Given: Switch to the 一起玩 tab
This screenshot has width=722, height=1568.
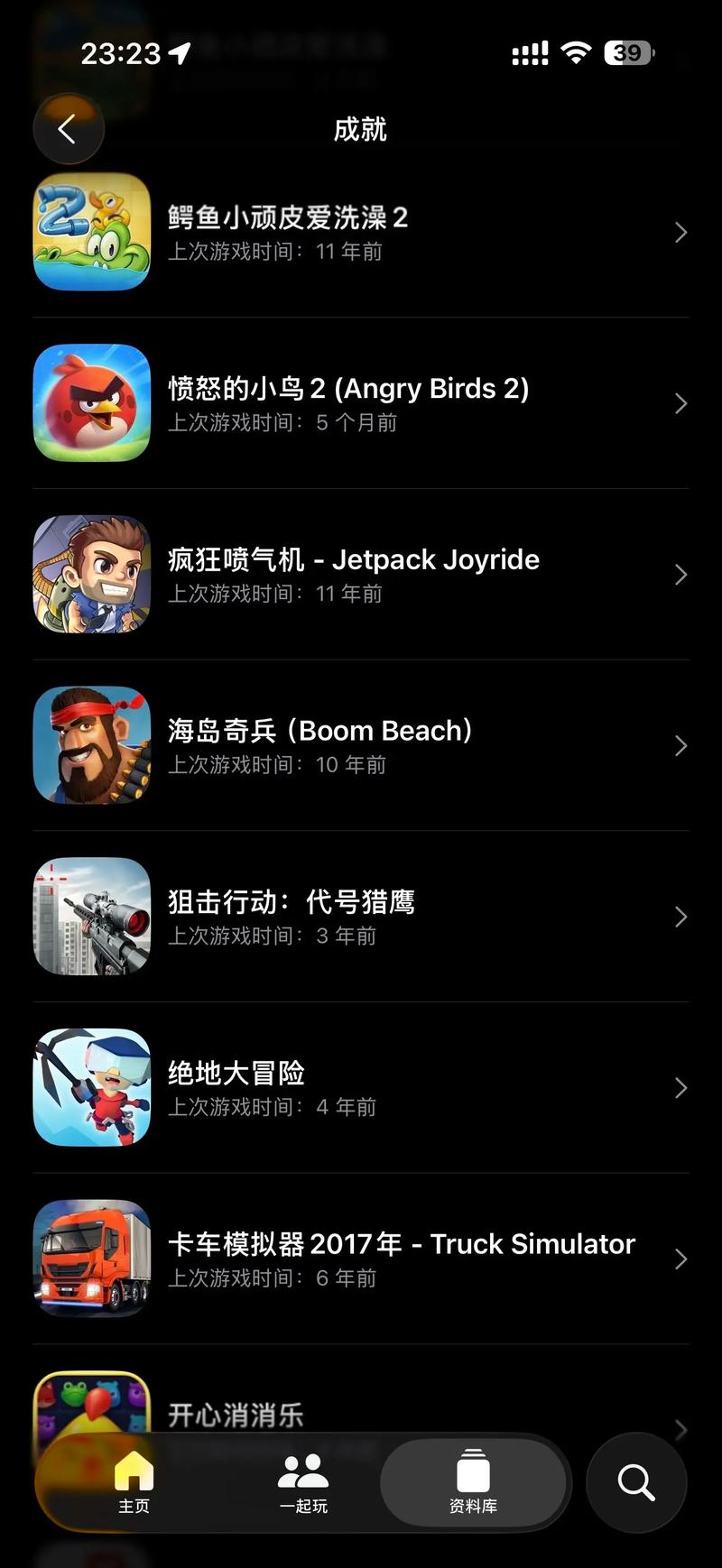Looking at the screenshot, I should tap(304, 1482).
